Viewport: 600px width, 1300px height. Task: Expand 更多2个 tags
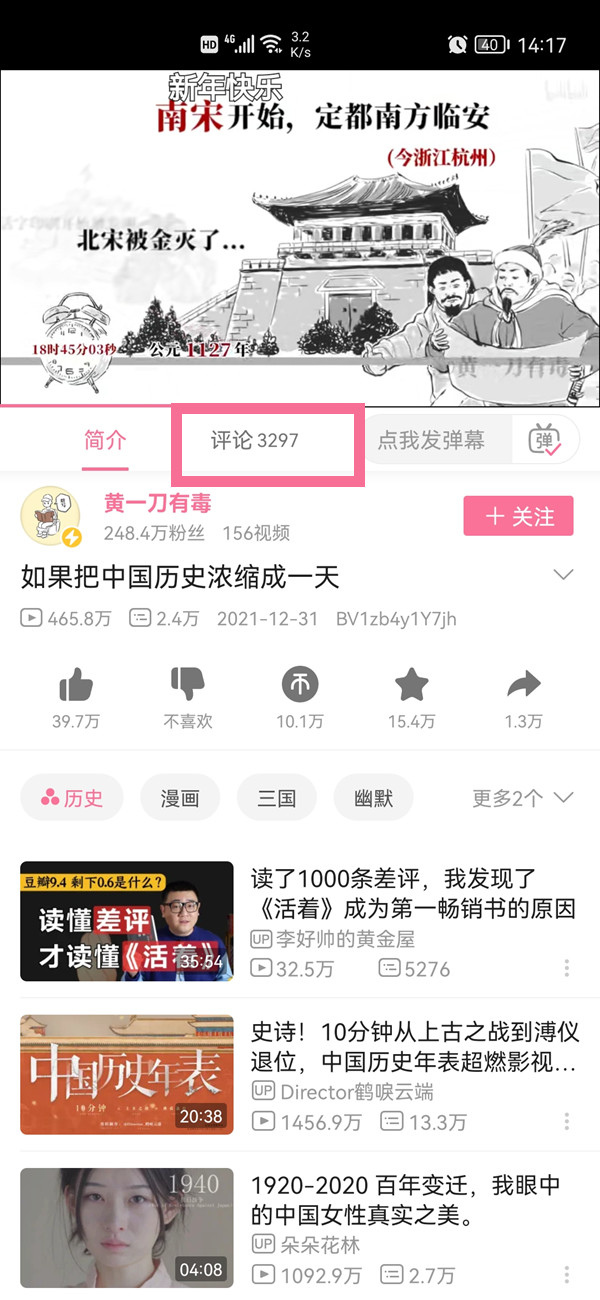tap(522, 798)
